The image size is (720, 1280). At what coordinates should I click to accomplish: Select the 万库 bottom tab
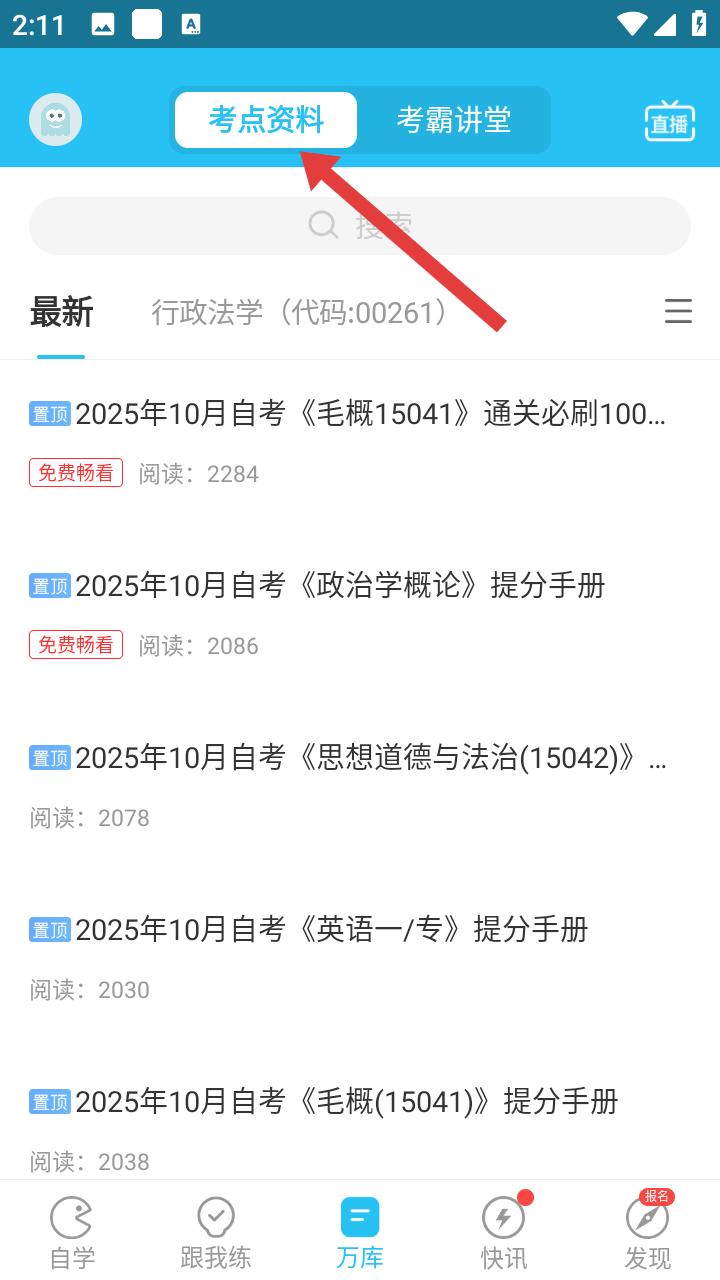[x=360, y=1232]
